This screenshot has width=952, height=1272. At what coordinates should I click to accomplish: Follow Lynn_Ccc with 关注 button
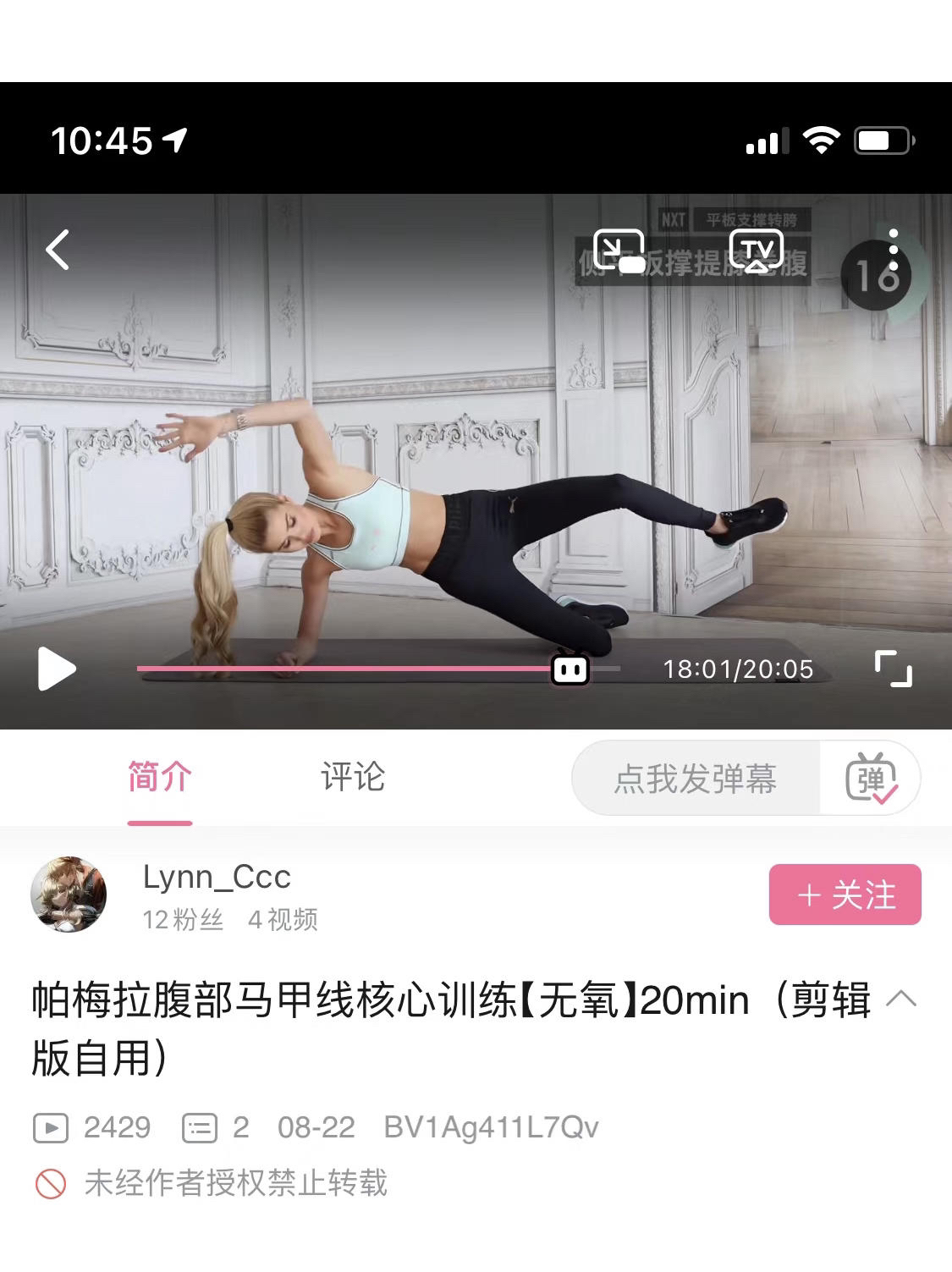coord(845,895)
